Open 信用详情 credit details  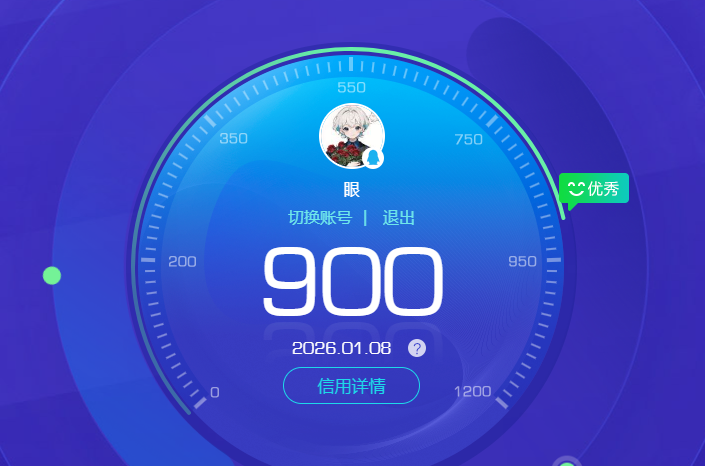[x=351, y=386]
